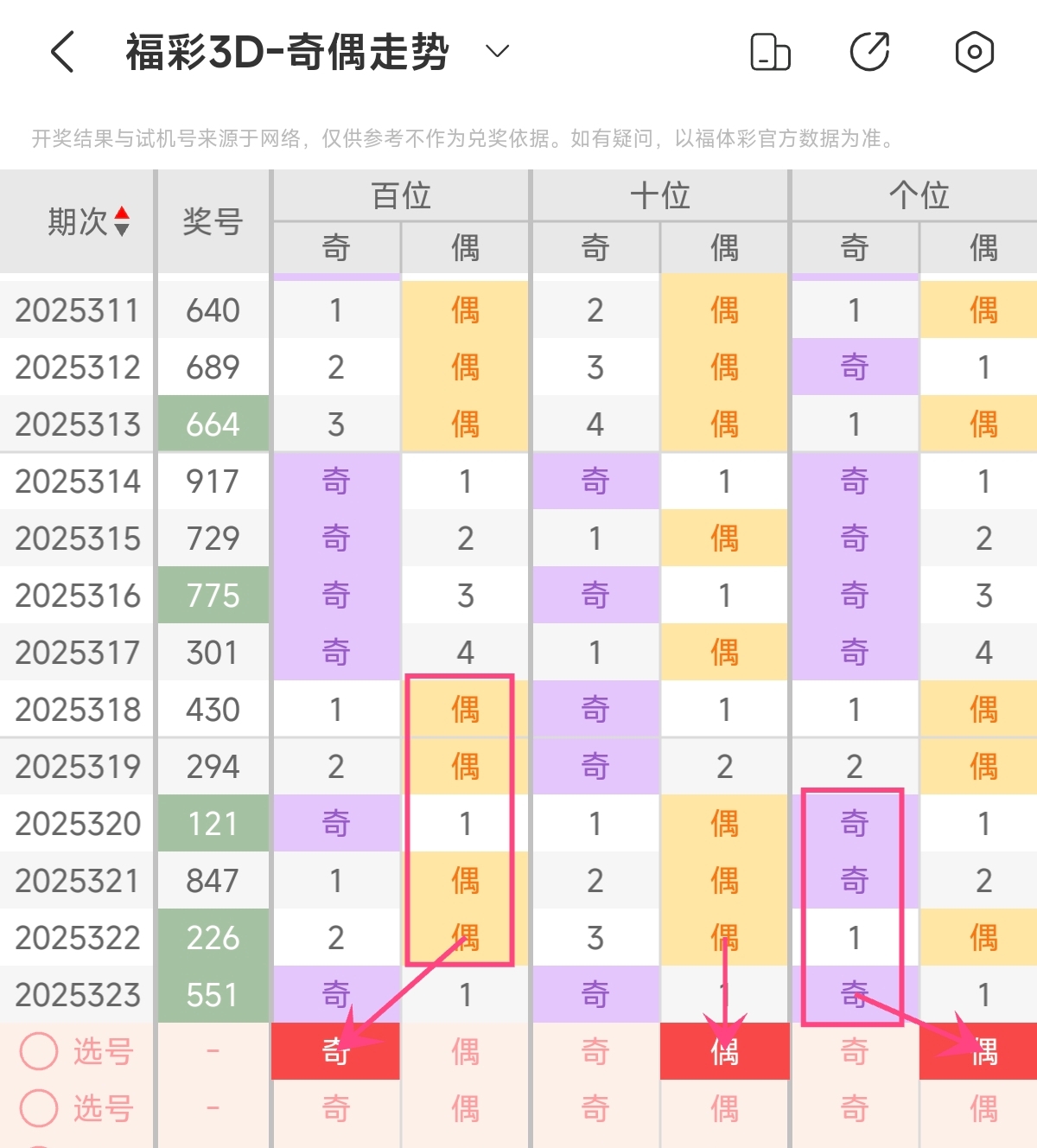
Task: Deselect the red 偶 cell under 十位
Action: (724, 1051)
